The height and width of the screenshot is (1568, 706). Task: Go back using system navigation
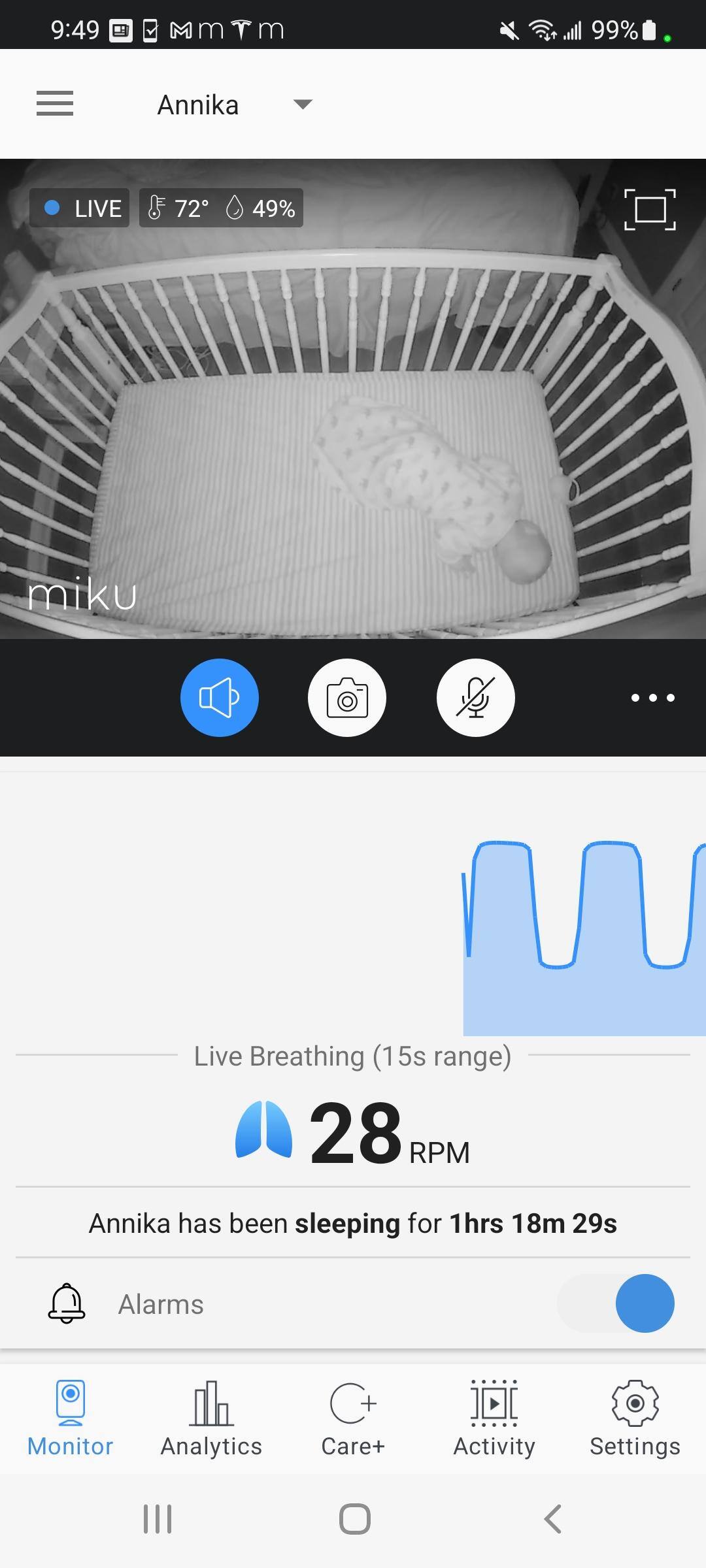click(x=553, y=1519)
